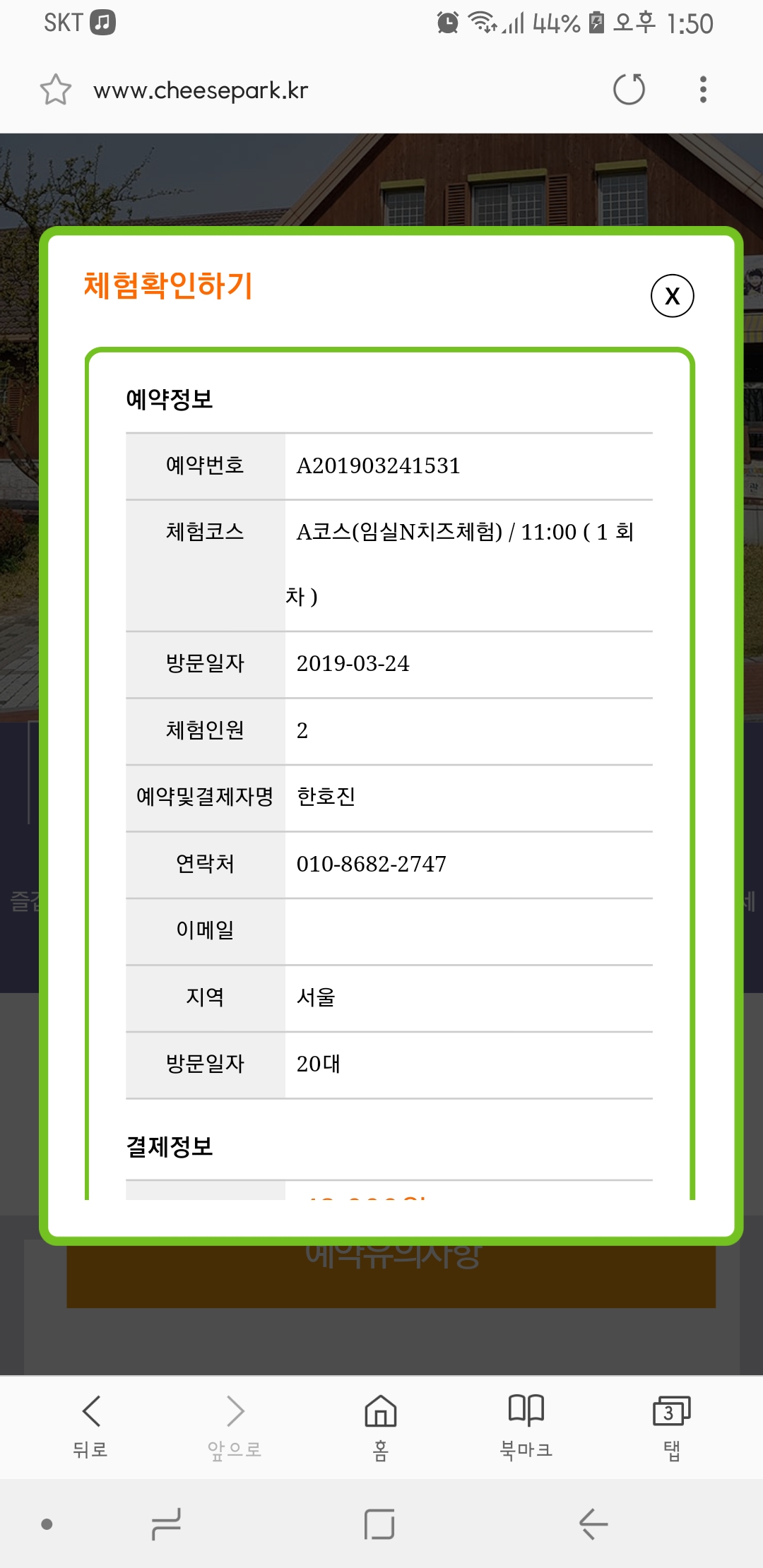Bookmark this page with the star icon

pos(56,90)
